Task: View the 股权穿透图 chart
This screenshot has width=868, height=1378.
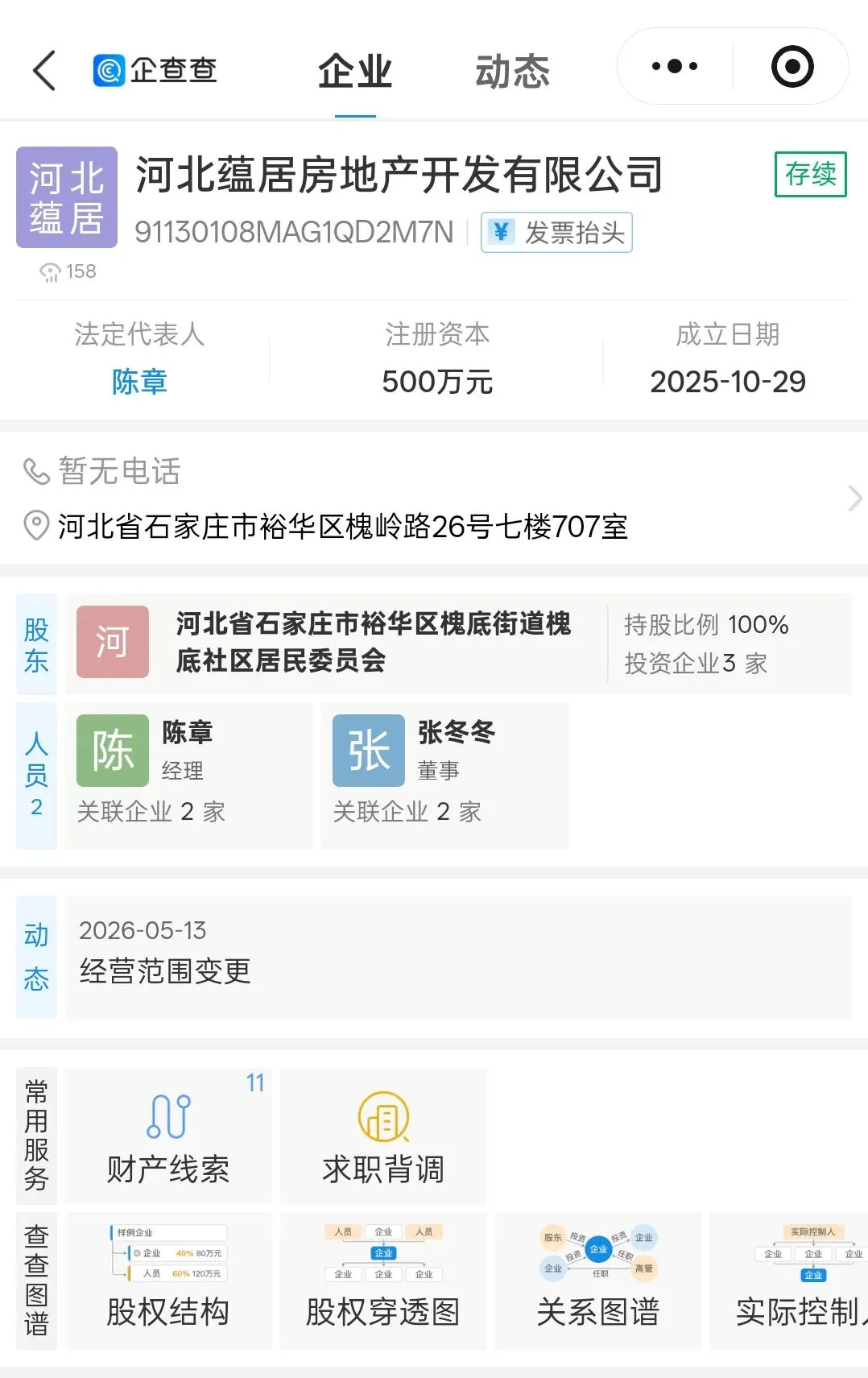Action: (x=383, y=1280)
